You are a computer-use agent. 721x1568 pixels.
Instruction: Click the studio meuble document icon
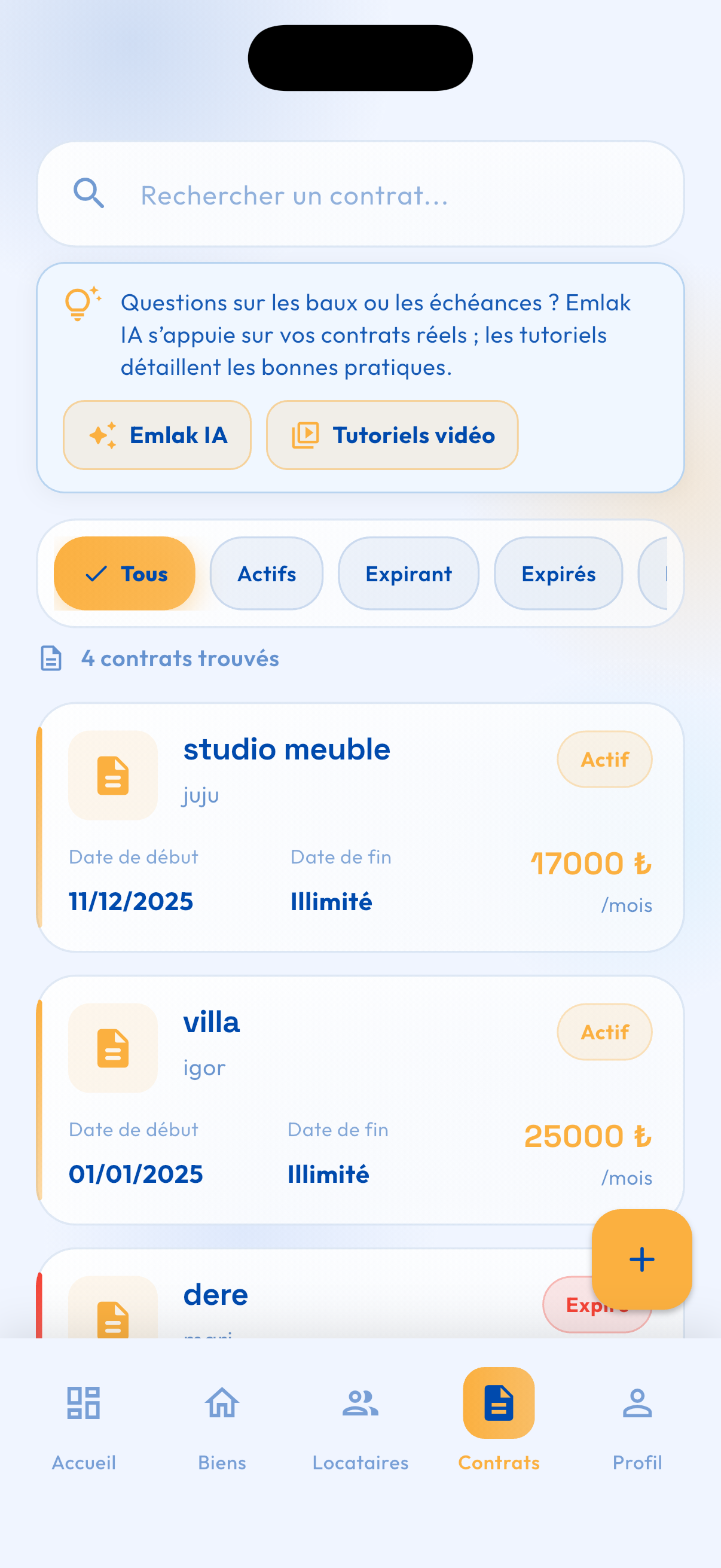point(113,776)
